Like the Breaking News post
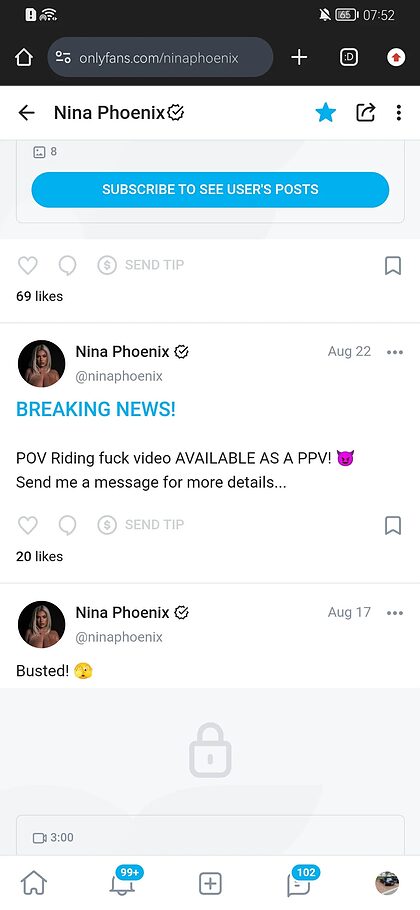The height and width of the screenshot is (910, 420). point(28,525)
